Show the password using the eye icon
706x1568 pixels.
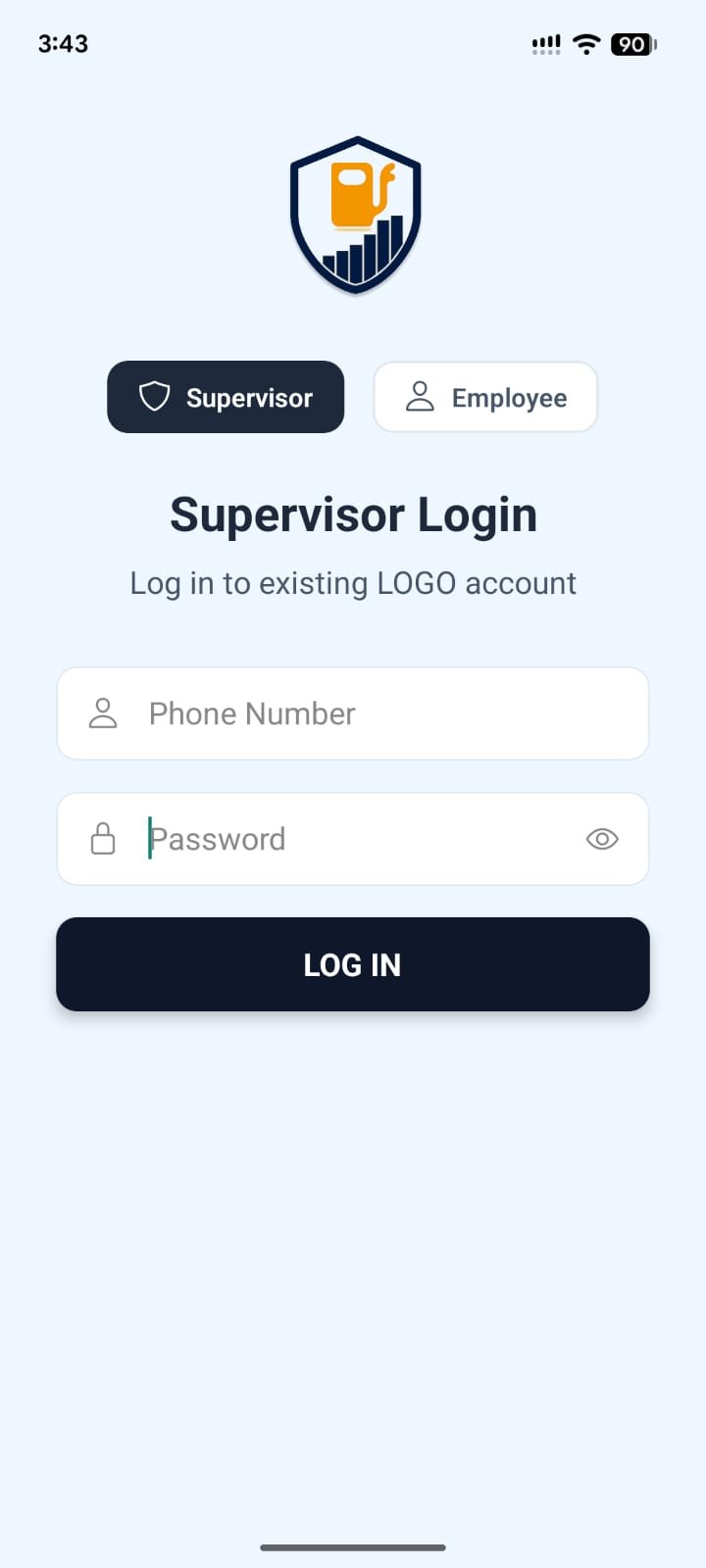[601, 839]
